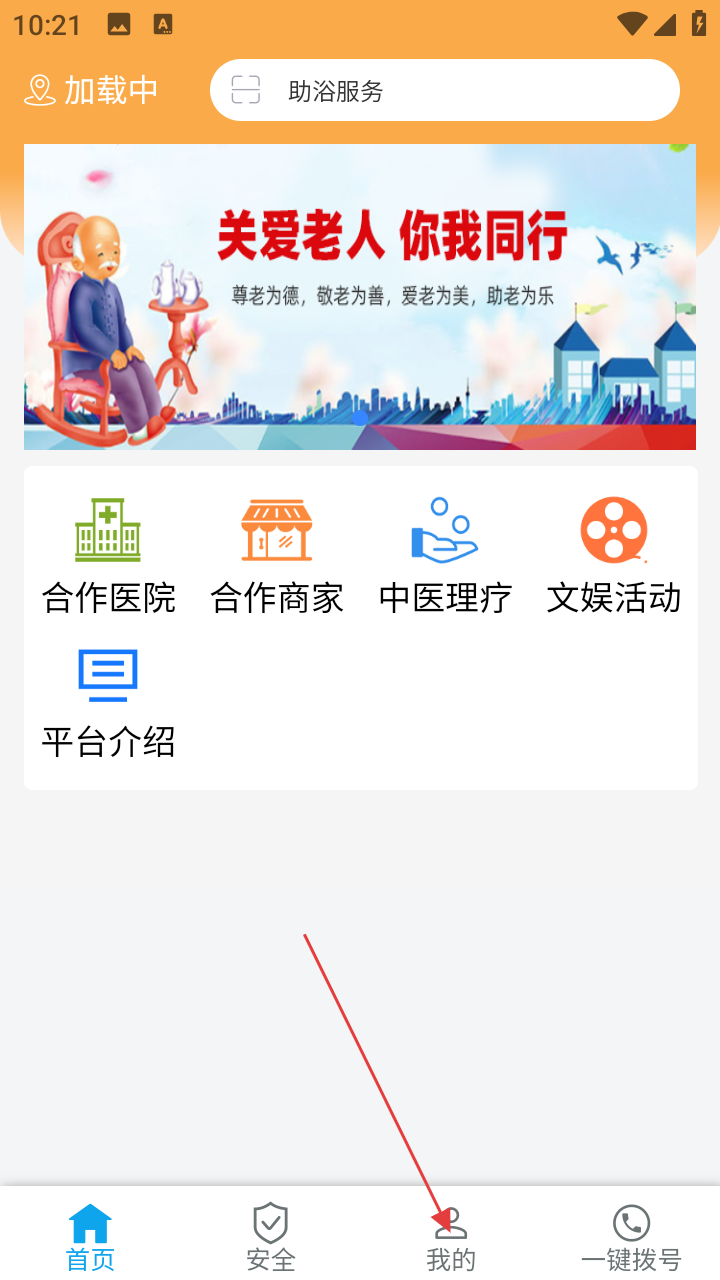720x1280 pixels.
Task: Open 合作医院 partner hospitals
Action: pyautogui.click(x=108, y=556)
